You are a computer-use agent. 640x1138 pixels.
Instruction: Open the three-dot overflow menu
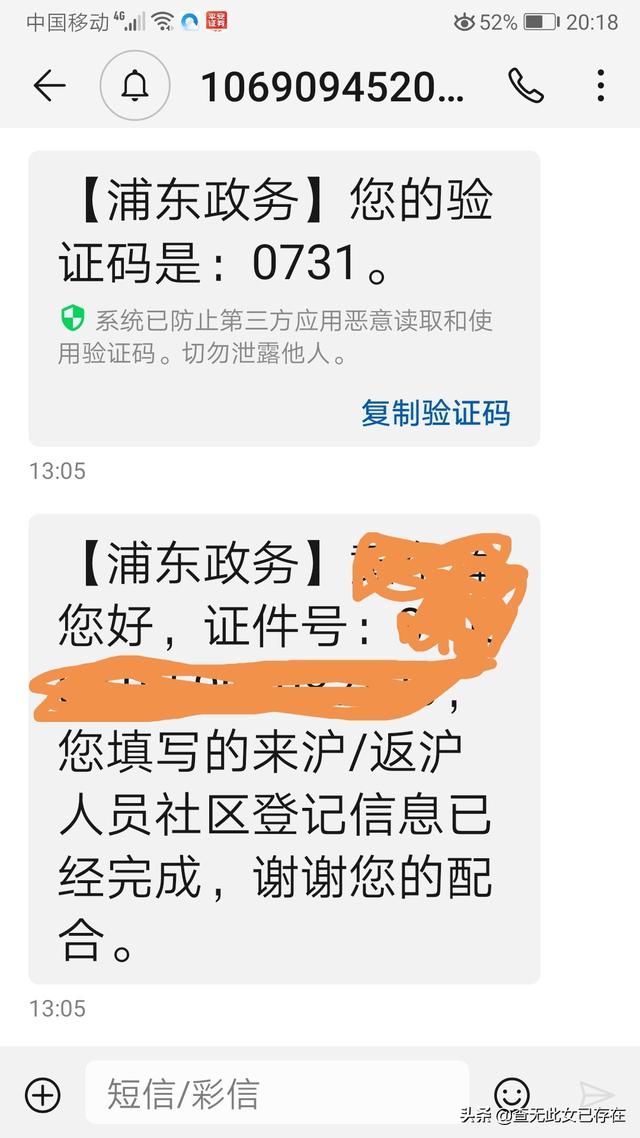(x=601, y=86)
